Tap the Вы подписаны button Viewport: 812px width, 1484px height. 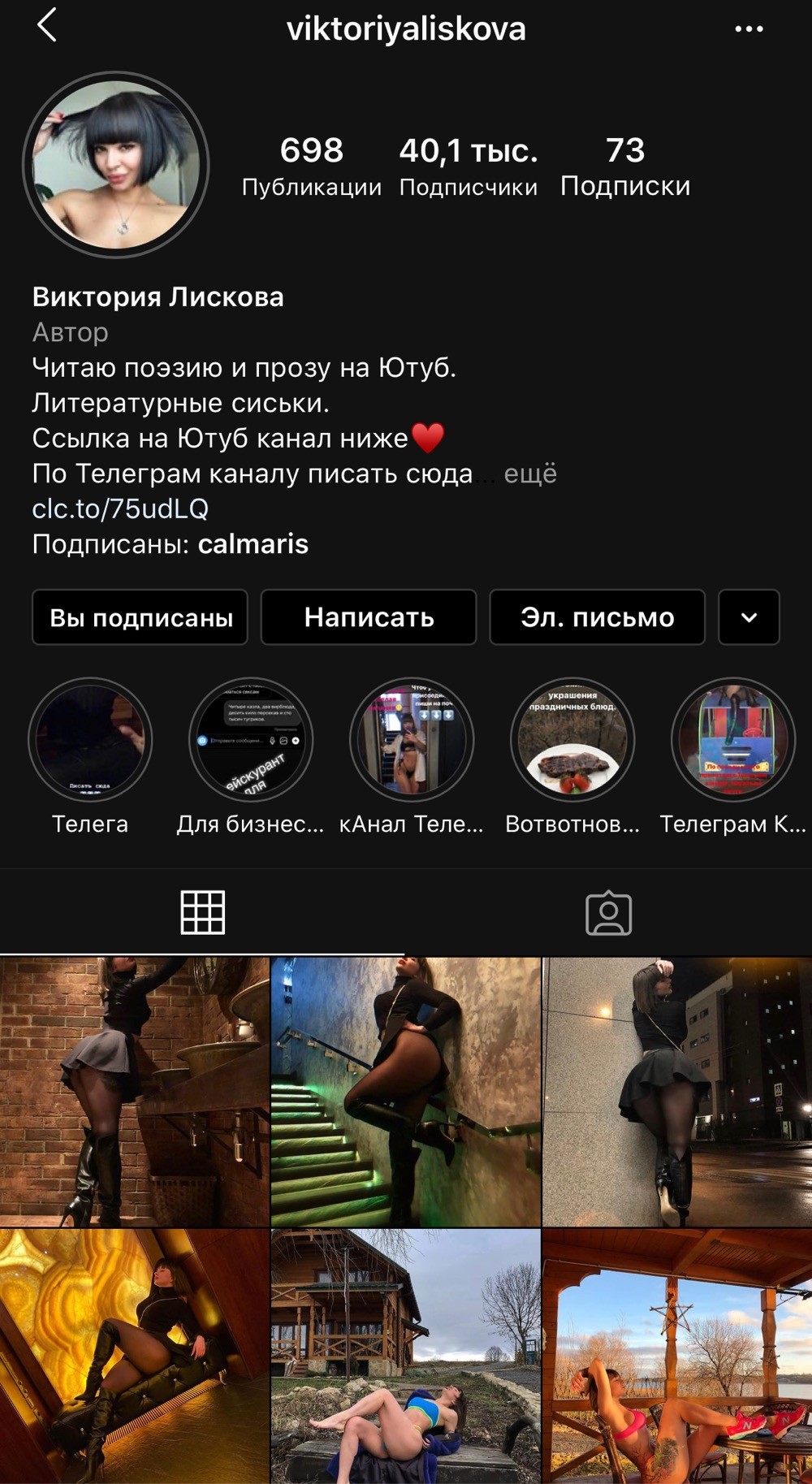point(140,617)
